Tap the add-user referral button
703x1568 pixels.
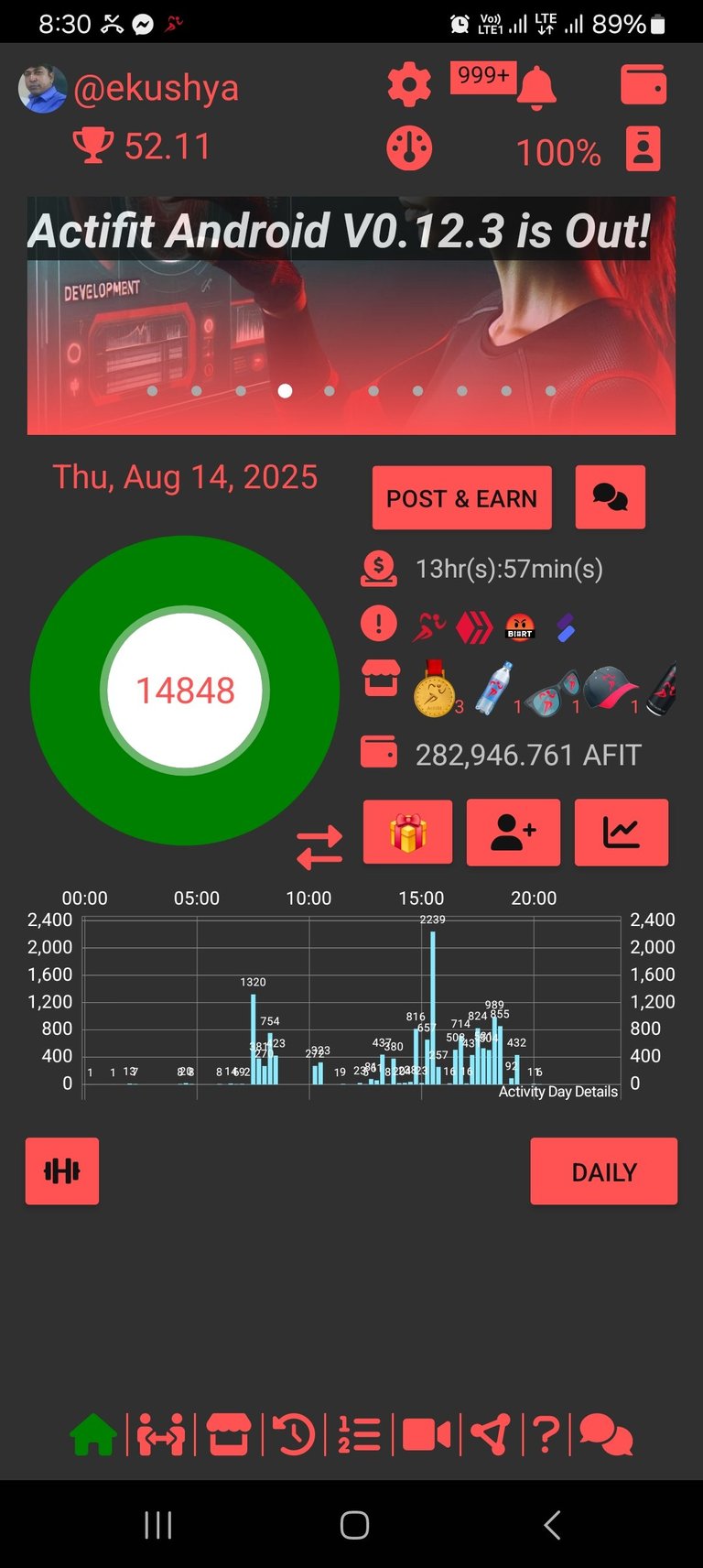(x=513, y=832)
